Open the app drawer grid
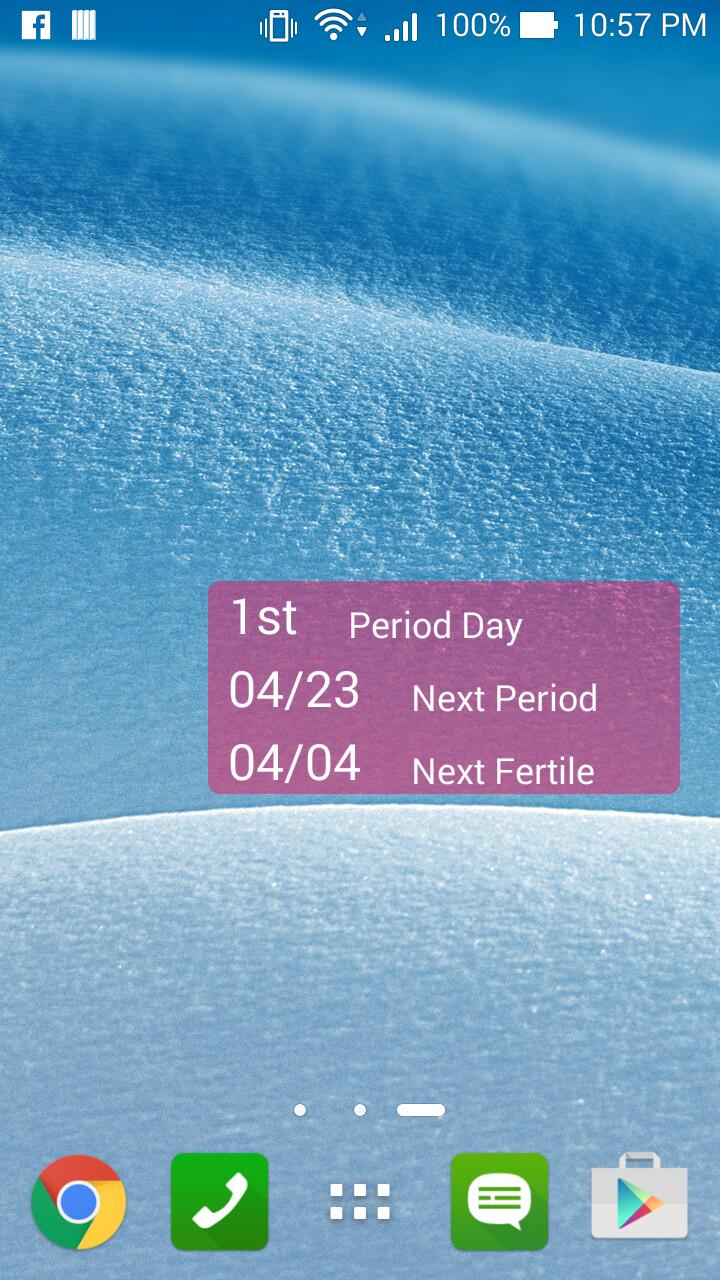The height and width of the screenshot is (1280, 720). [x=360, y=1202]
